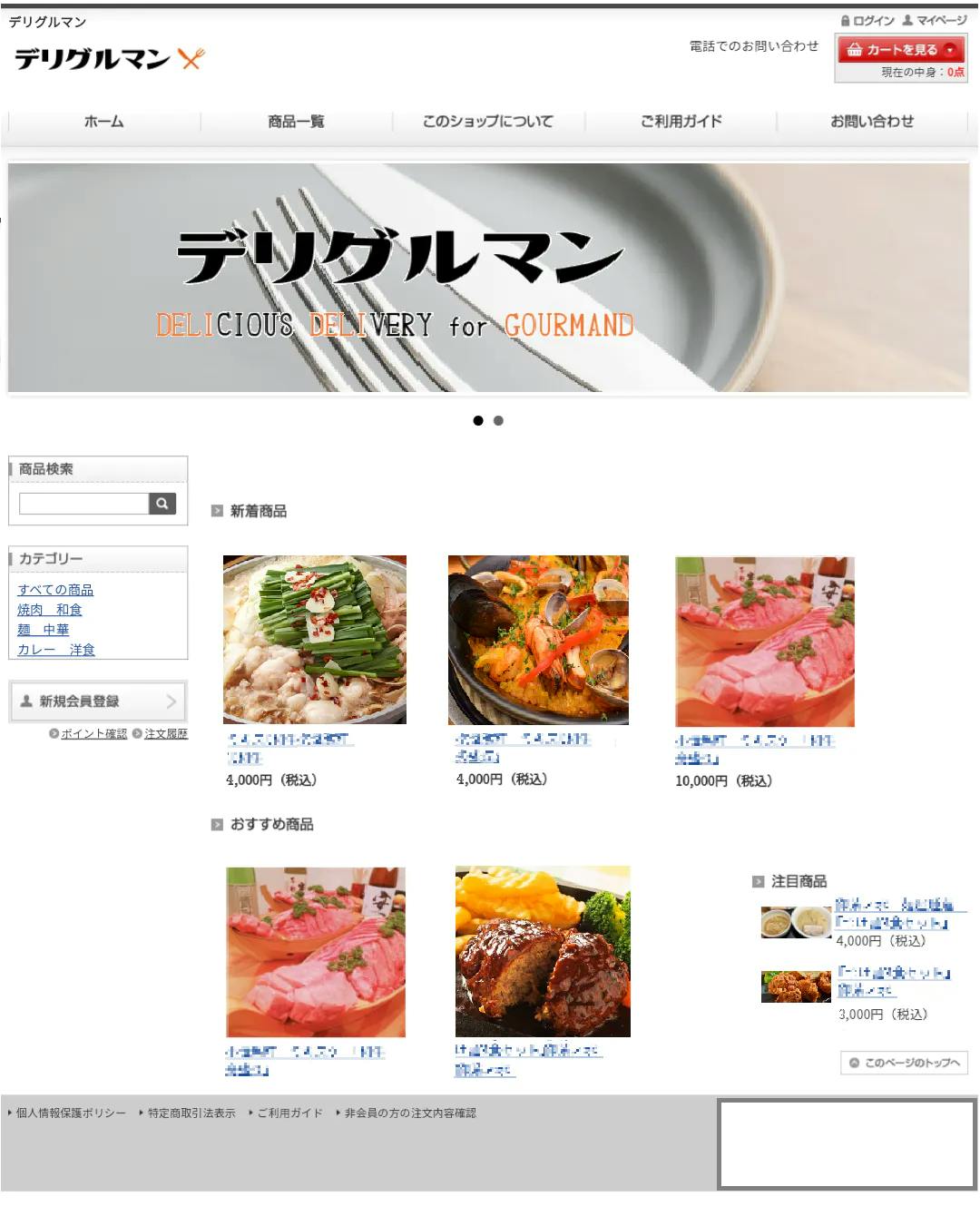Open the 焼肉 和食 category

coord(50,610)
